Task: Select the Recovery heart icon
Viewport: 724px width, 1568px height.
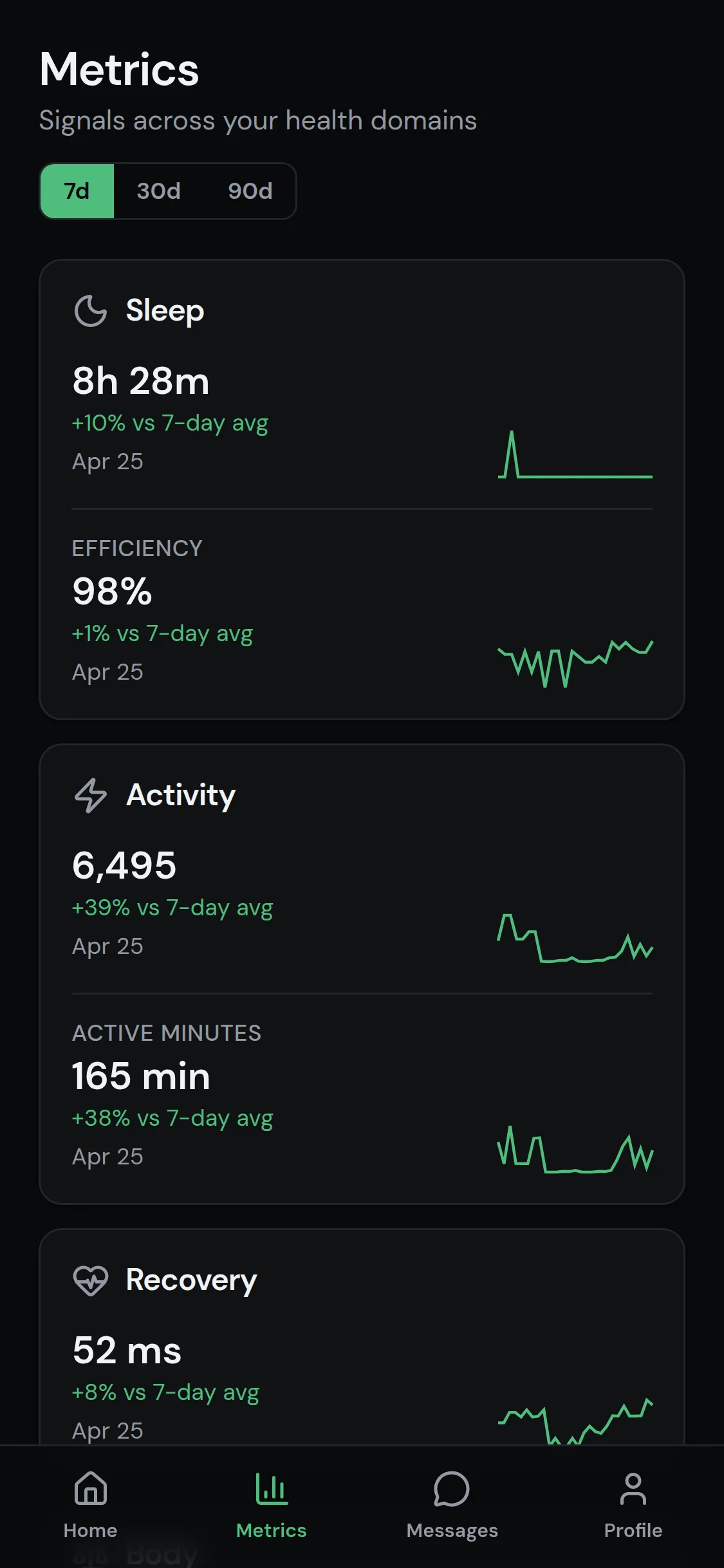Action: (90, 1280)
